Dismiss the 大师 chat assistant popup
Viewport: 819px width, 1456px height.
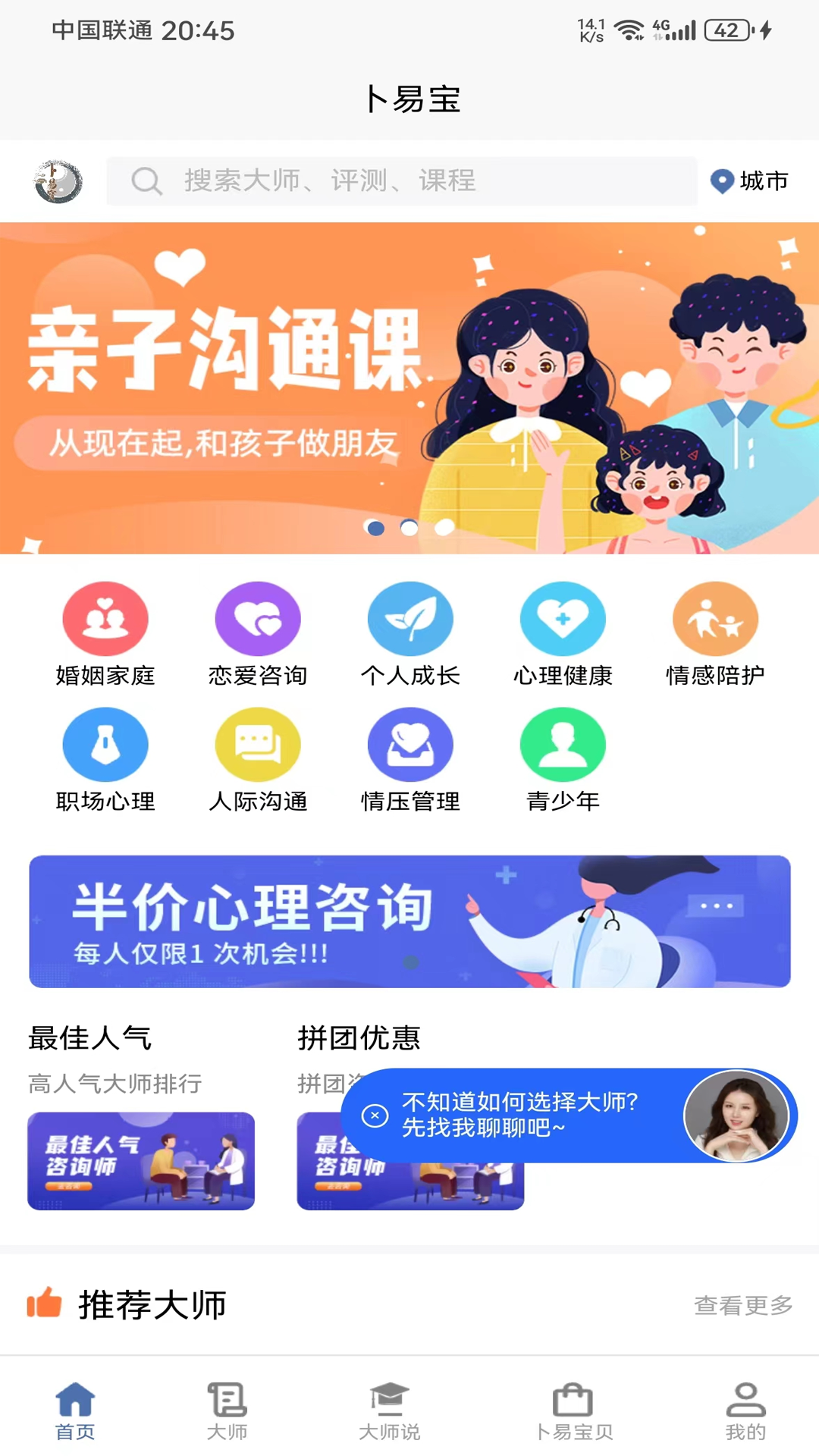pyautogui.click(x=373, y=1115)
